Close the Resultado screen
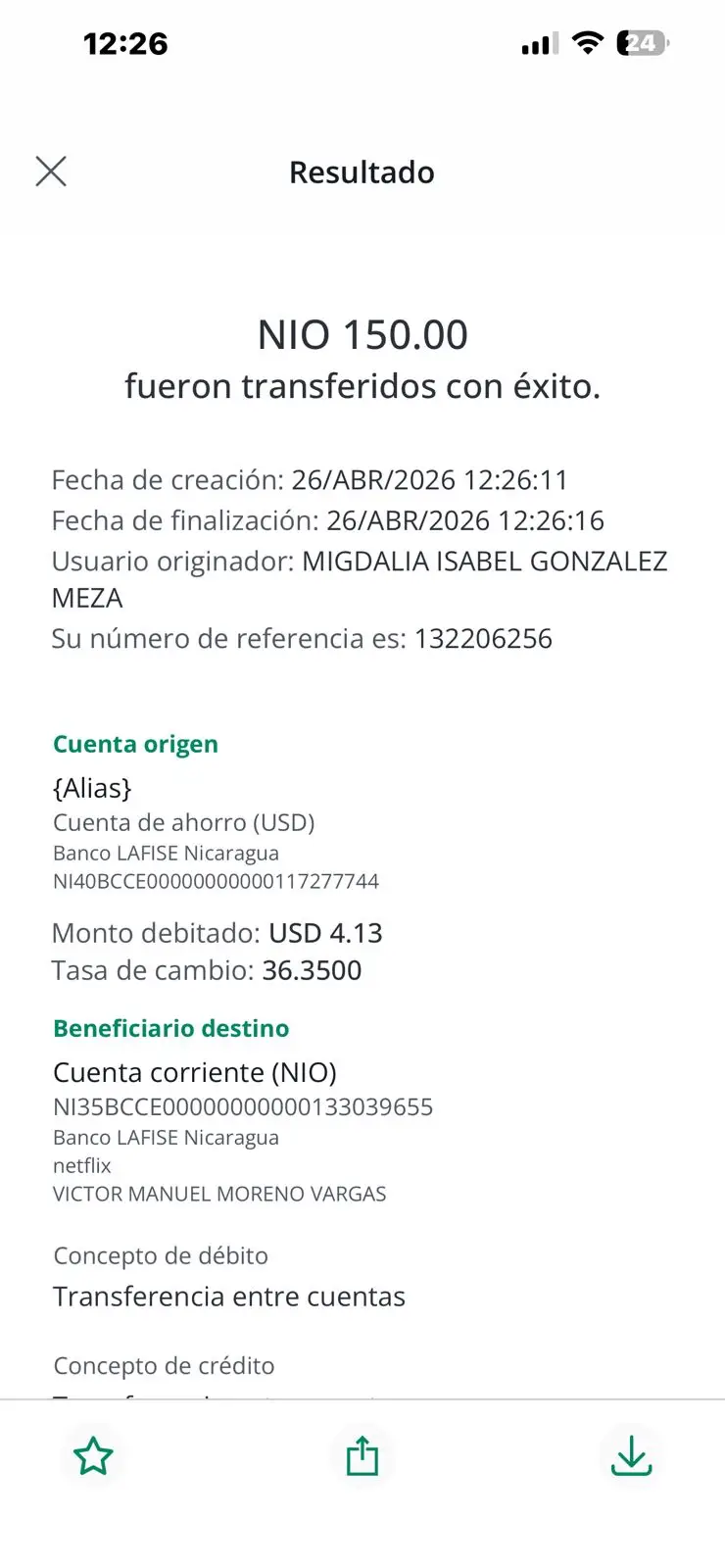The width and height of the screenshot is (725, 1568). coord(51,171)
